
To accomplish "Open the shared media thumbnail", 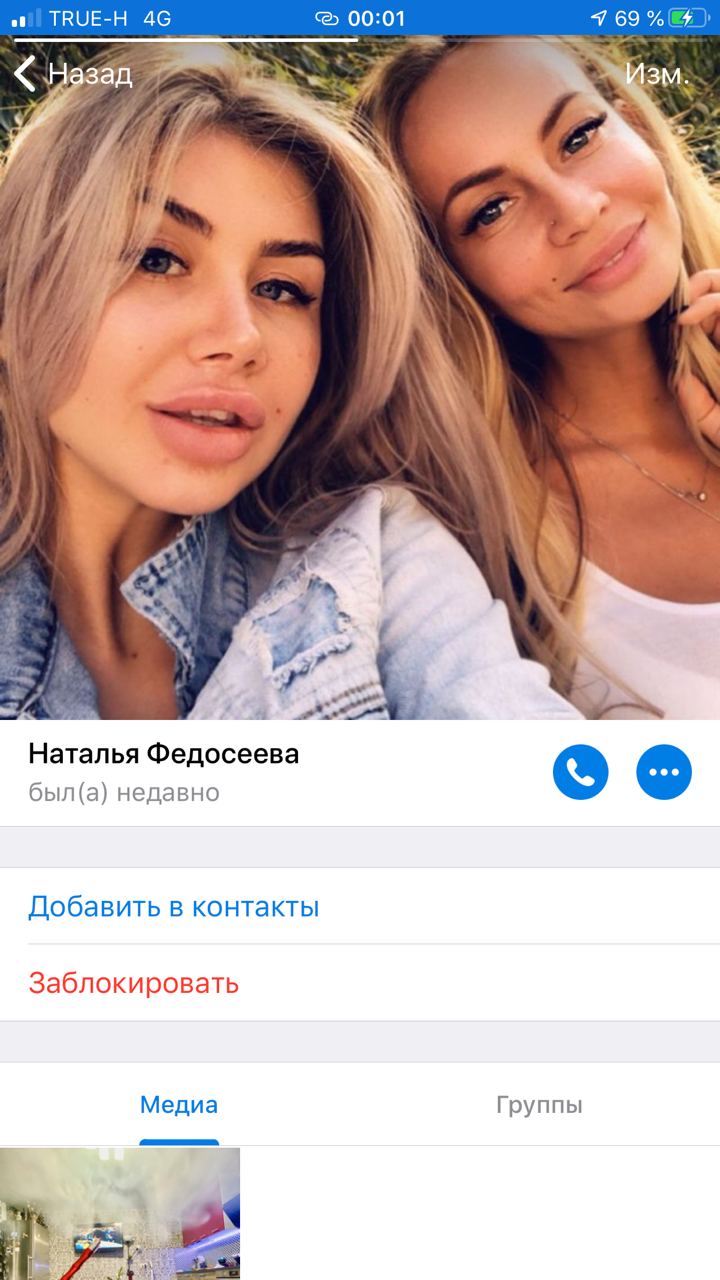I will tap(120, 1213).
